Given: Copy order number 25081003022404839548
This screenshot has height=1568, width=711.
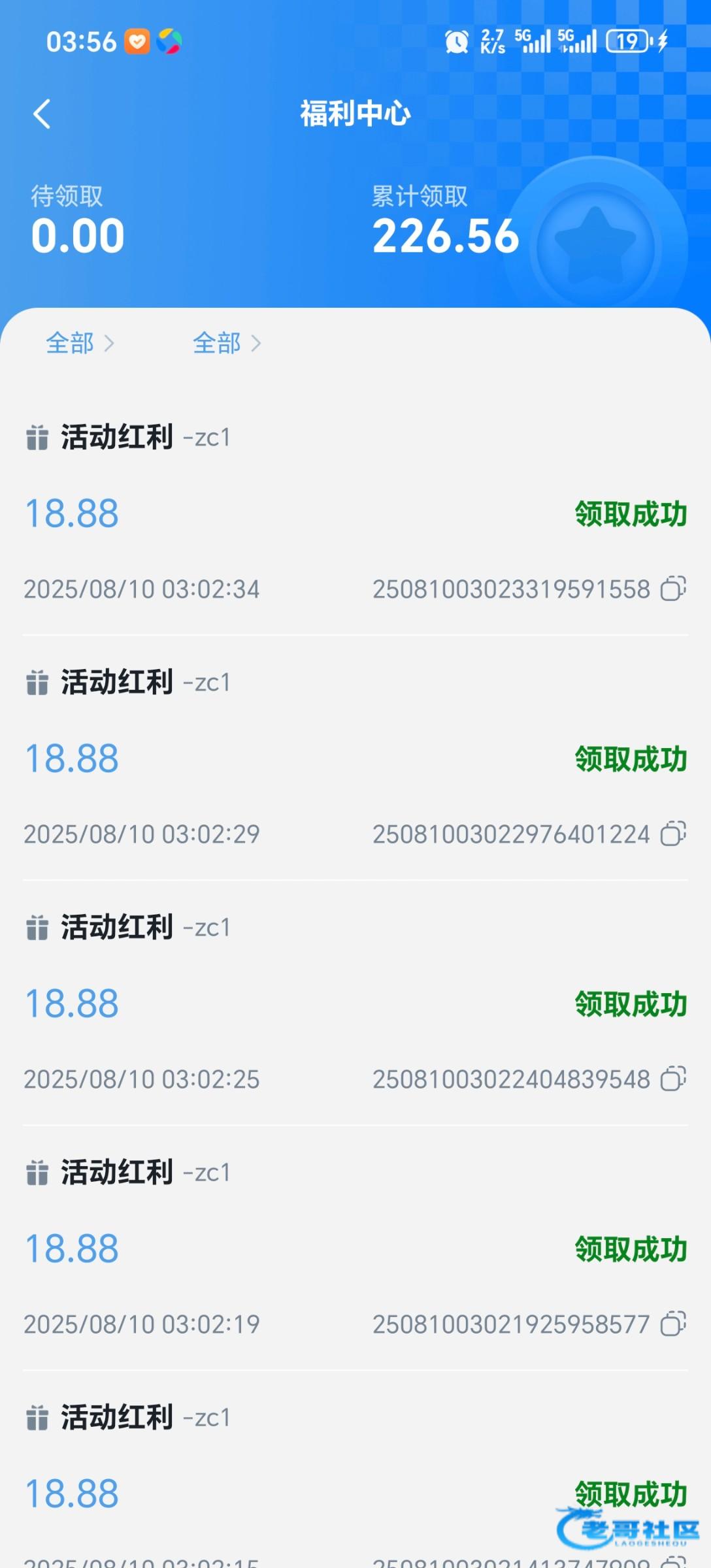Looking at the screenshot, I should pos(673,1079).
